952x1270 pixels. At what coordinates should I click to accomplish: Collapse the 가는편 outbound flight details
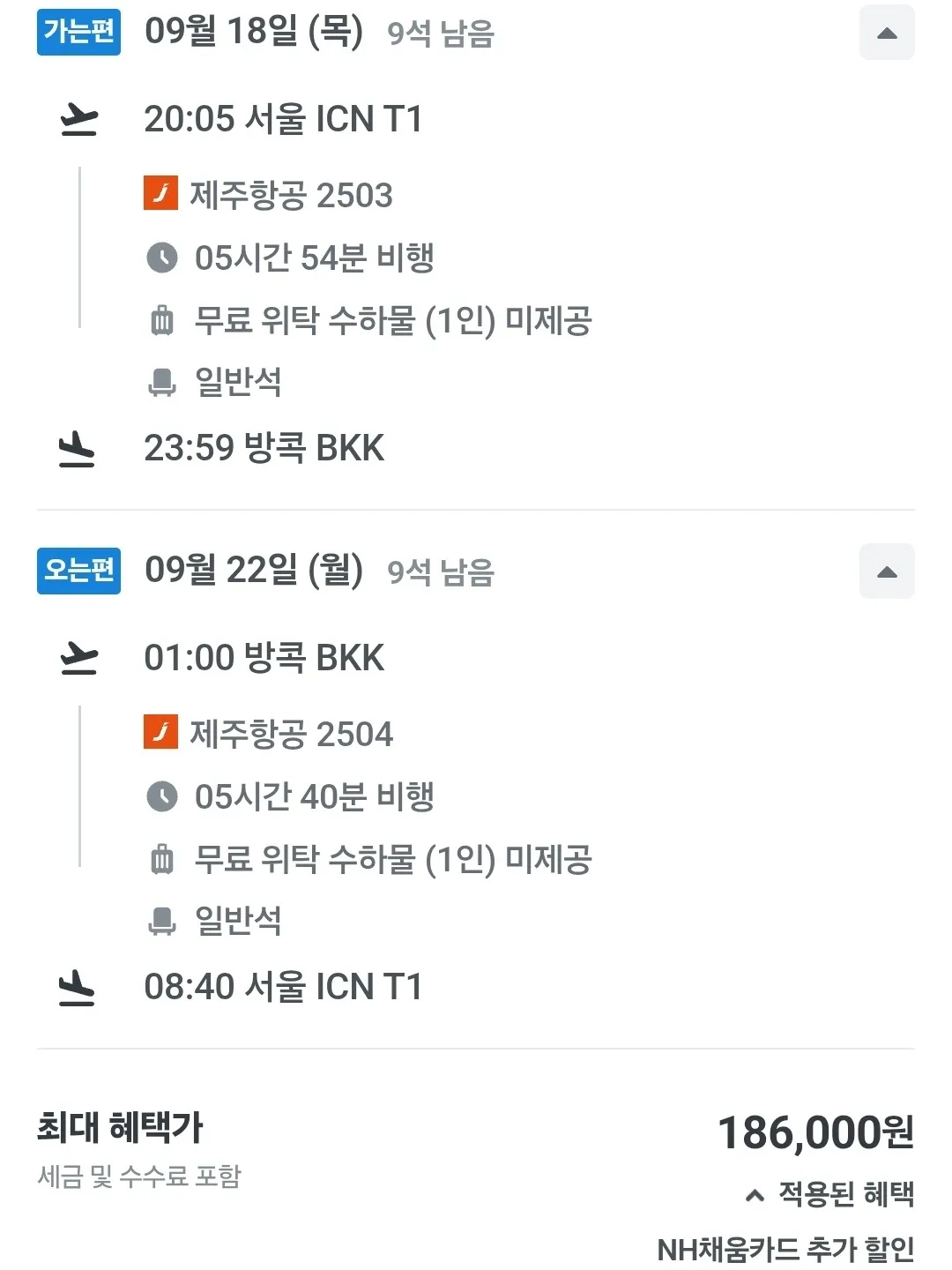point(887,33)
